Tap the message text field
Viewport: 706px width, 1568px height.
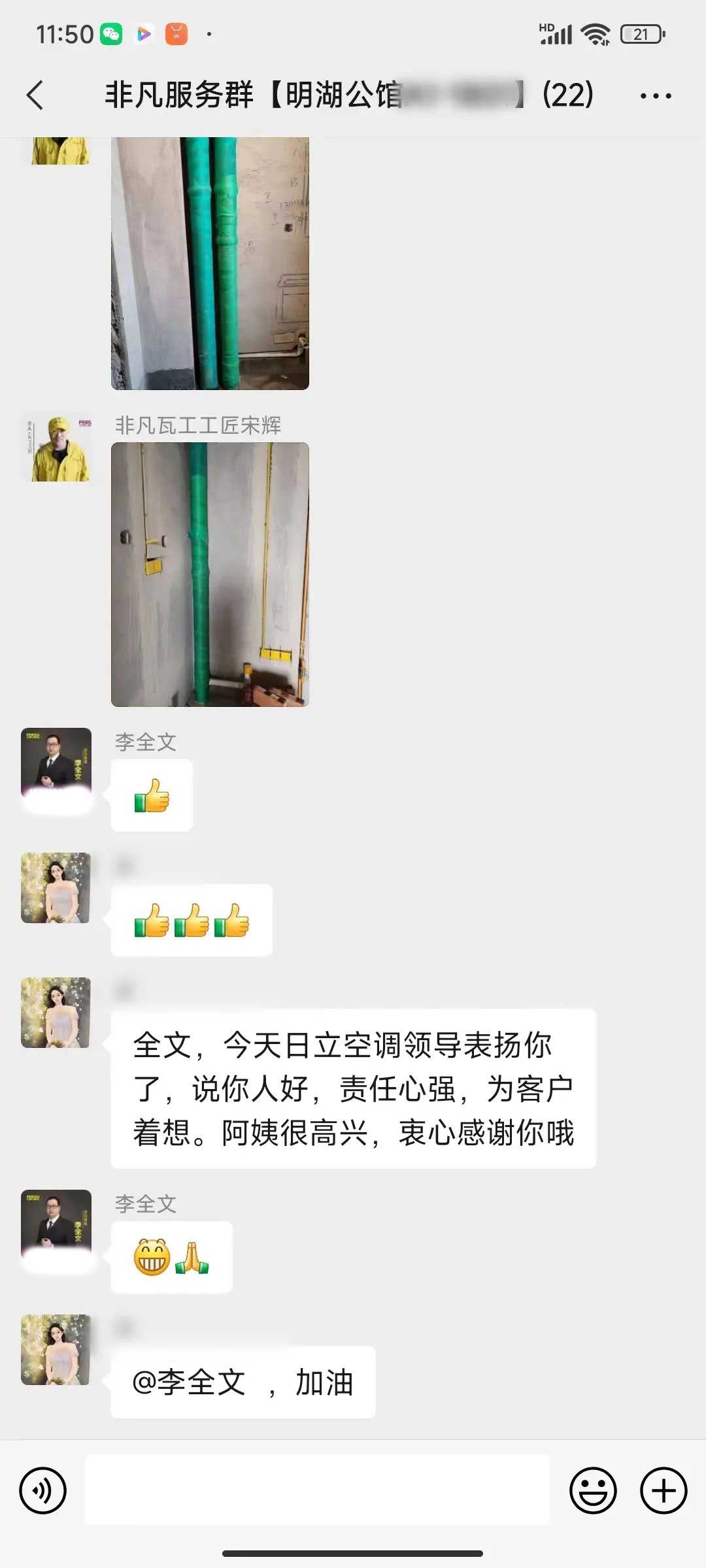point(318,1491)
